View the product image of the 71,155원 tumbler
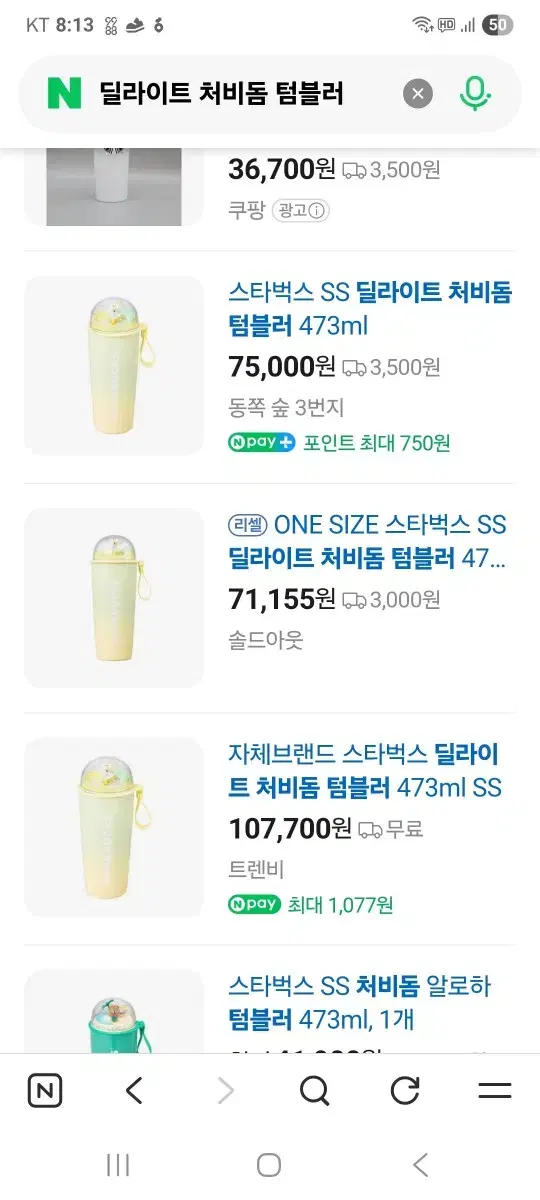This screenshot has height=1200, width=540. [114, 598]
